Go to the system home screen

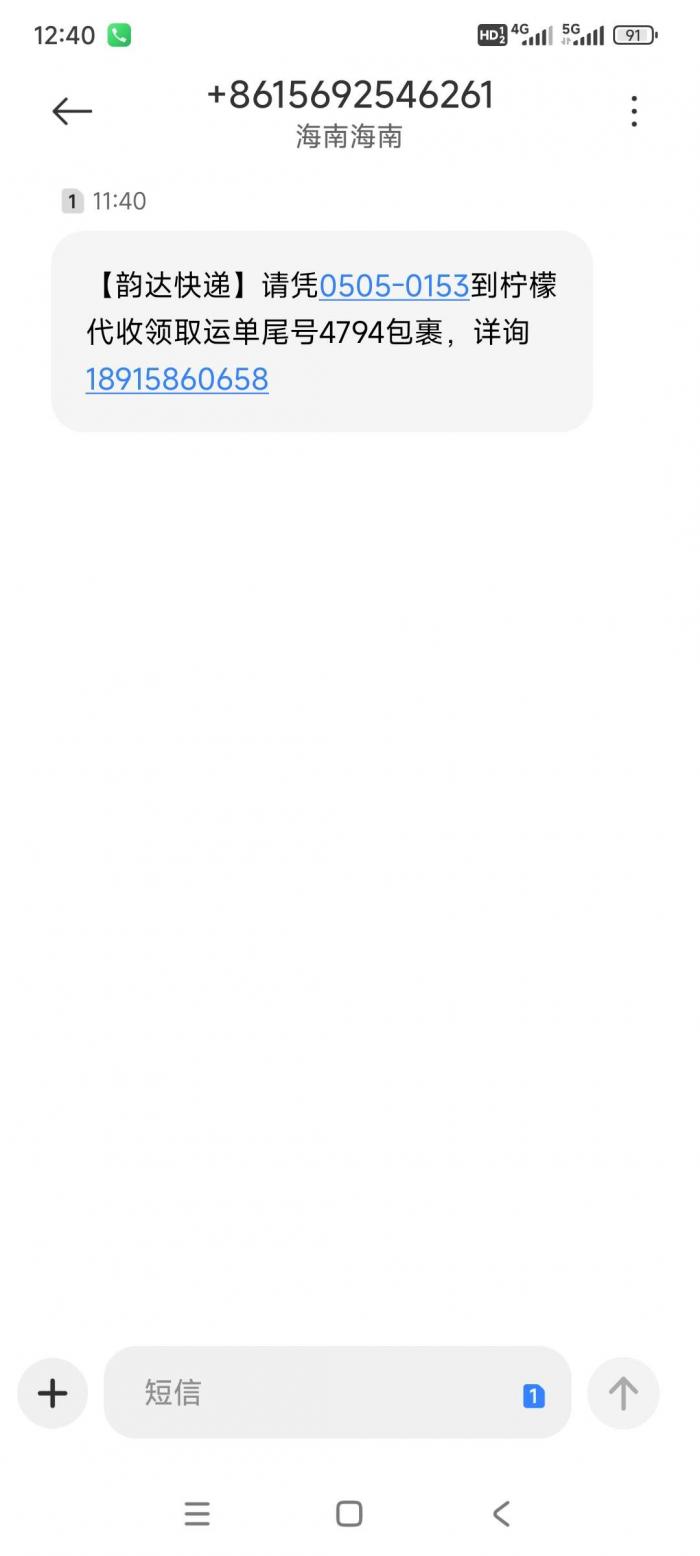[x=349, y=1514]
